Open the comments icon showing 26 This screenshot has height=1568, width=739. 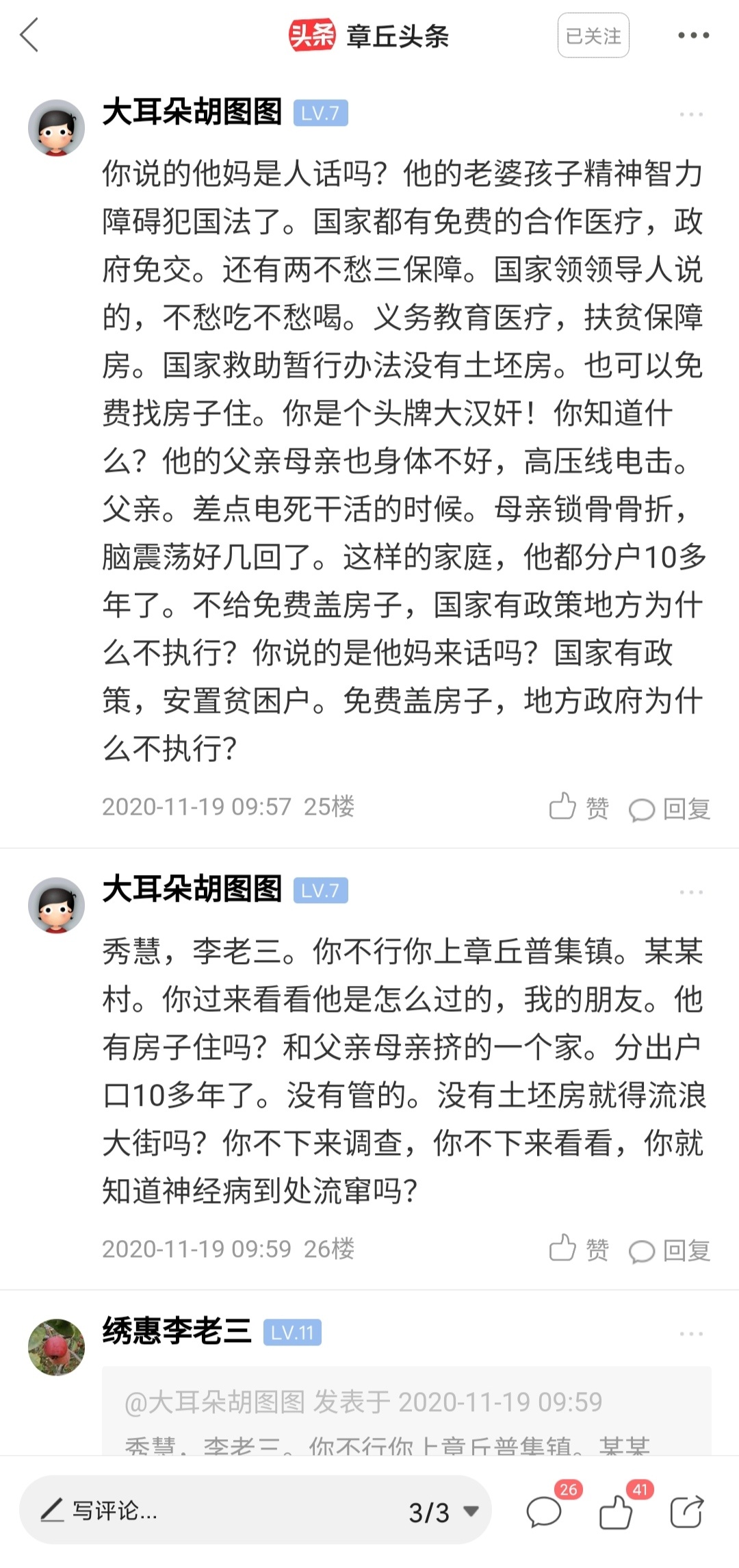[x=545, y=1511]
